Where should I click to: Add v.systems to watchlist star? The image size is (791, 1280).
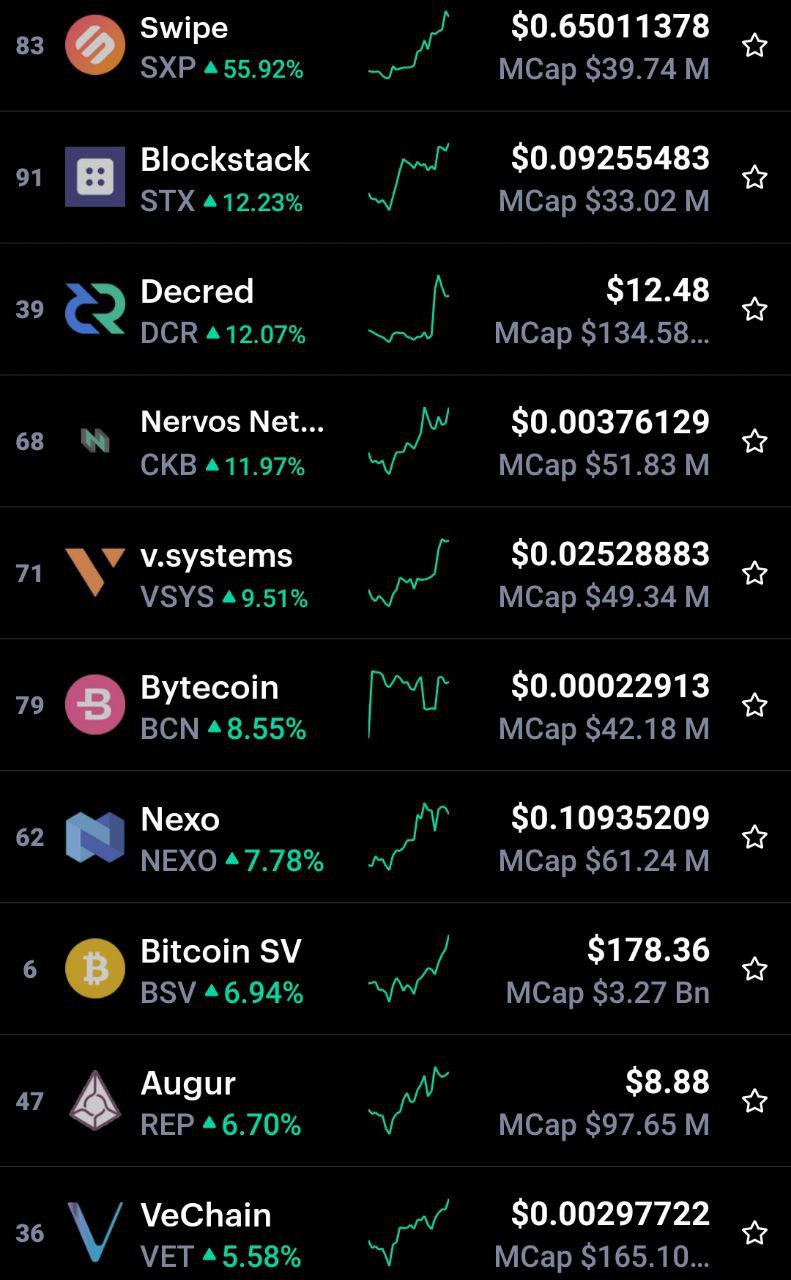[x=755, y=573]
